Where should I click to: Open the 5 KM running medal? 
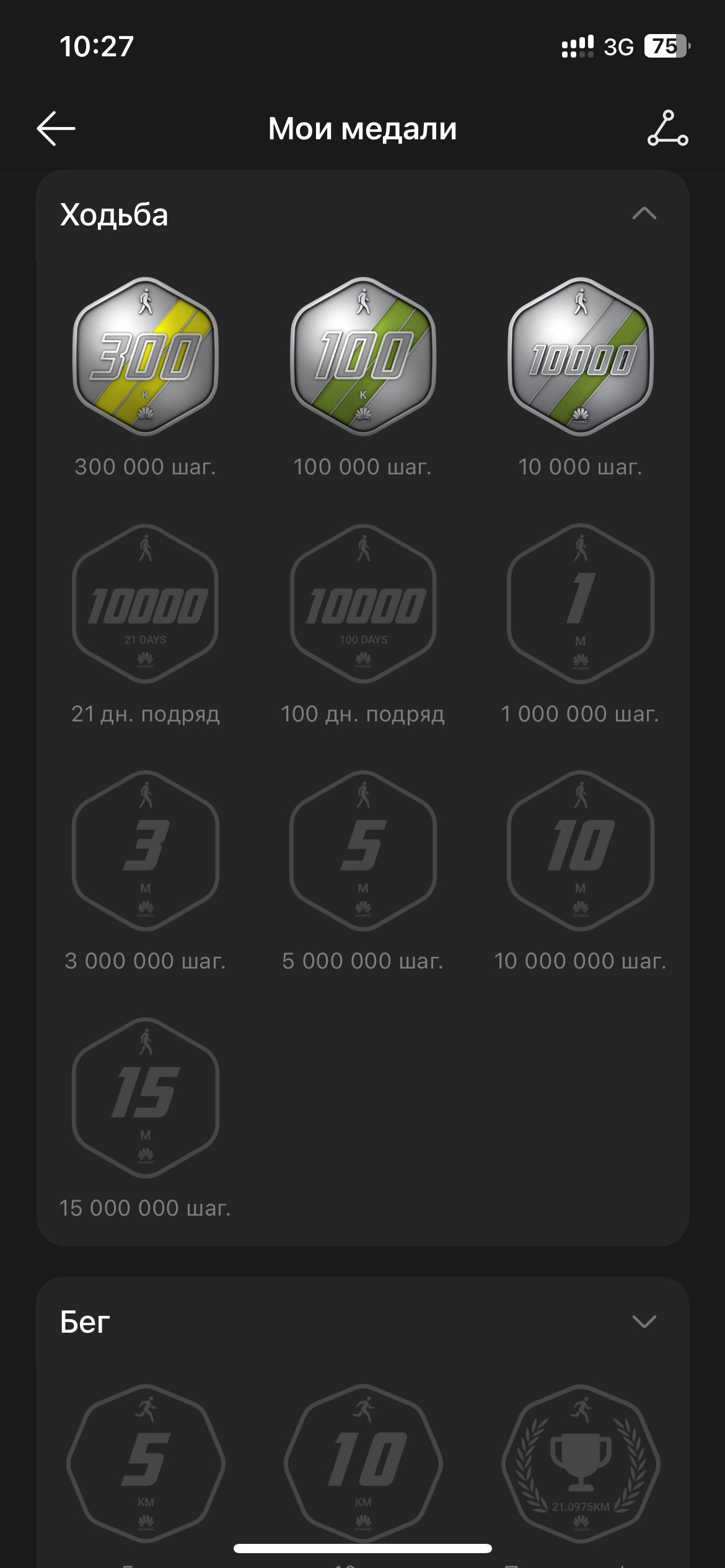146,1464
